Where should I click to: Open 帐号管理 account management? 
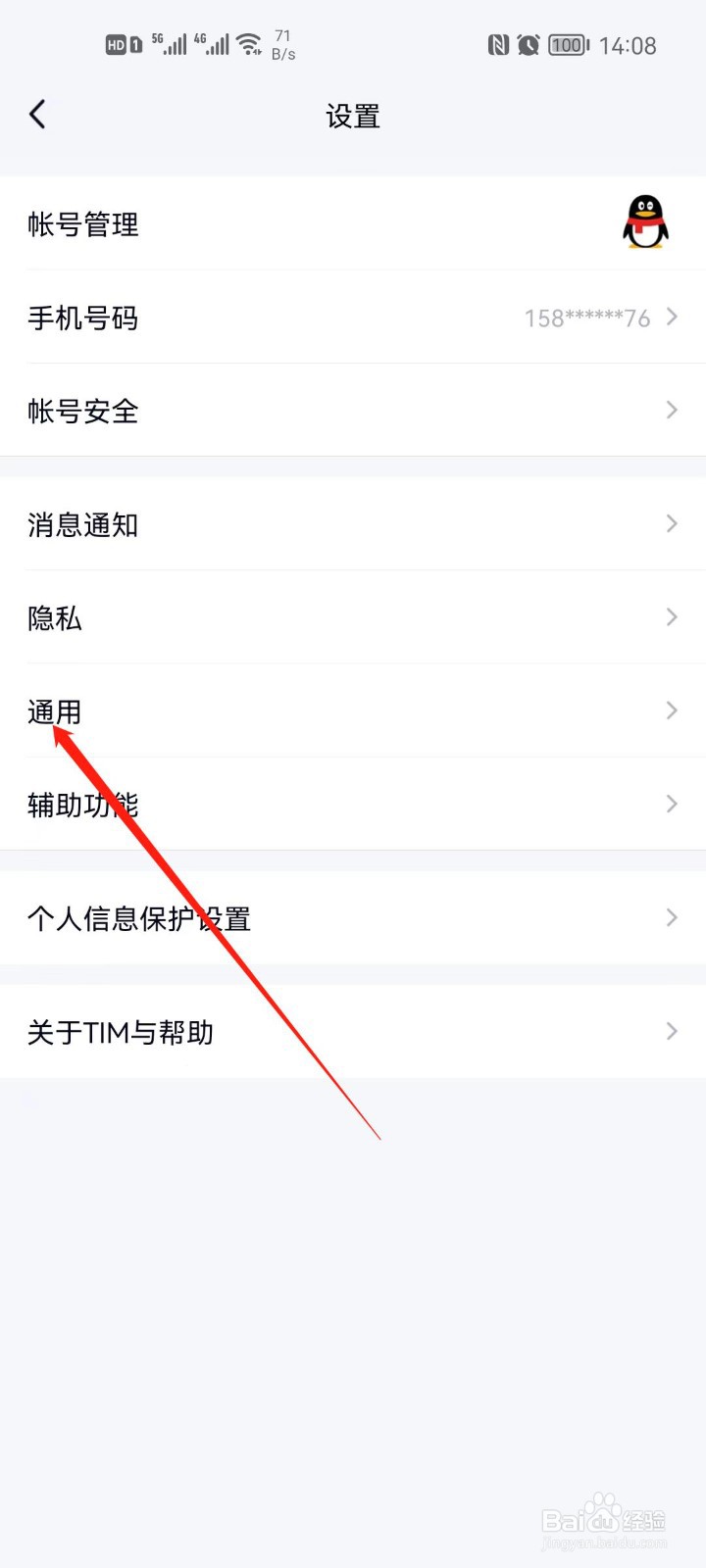[x=83, y=224]
